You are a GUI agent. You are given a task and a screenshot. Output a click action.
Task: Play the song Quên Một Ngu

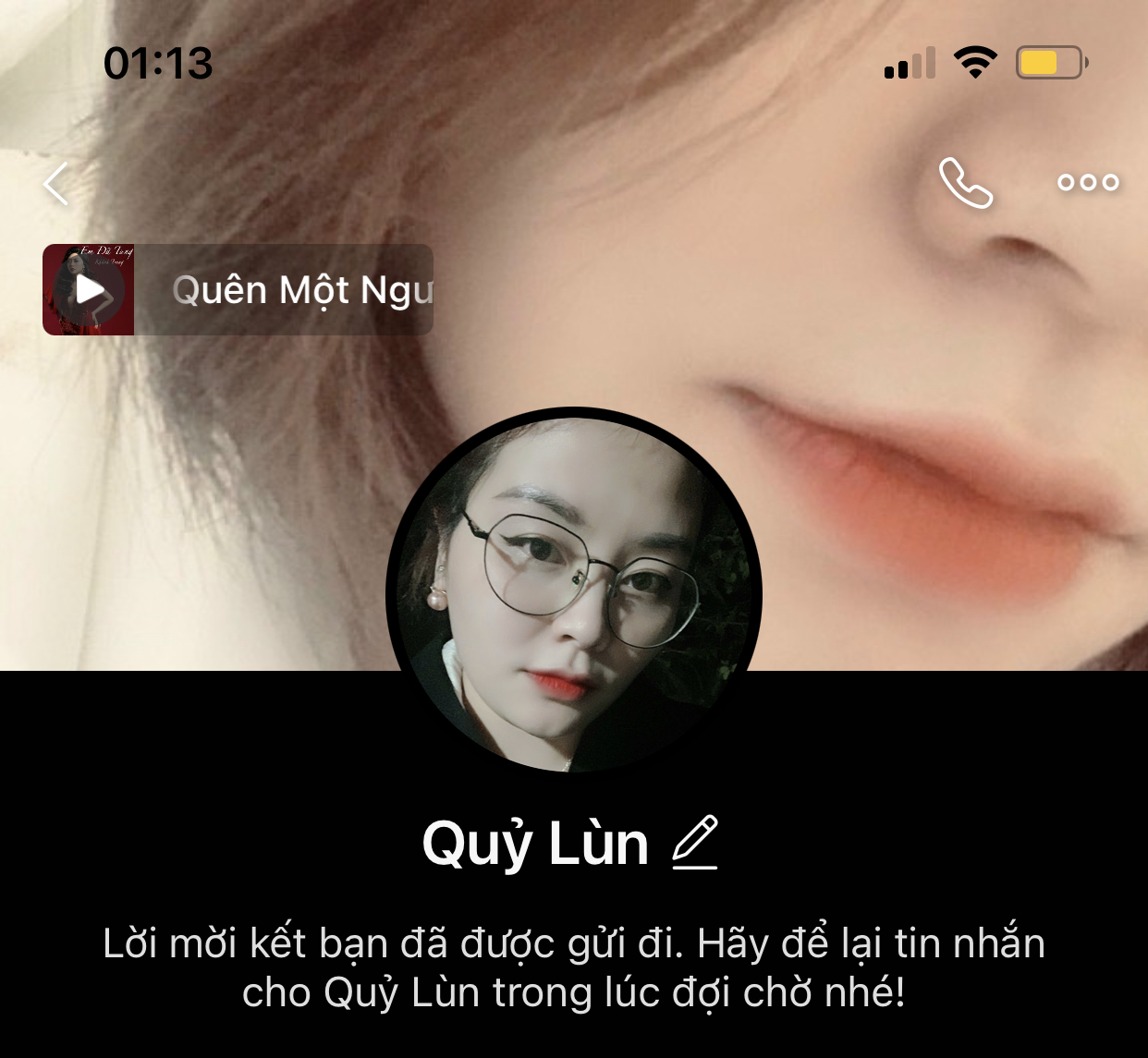[89, 290]
